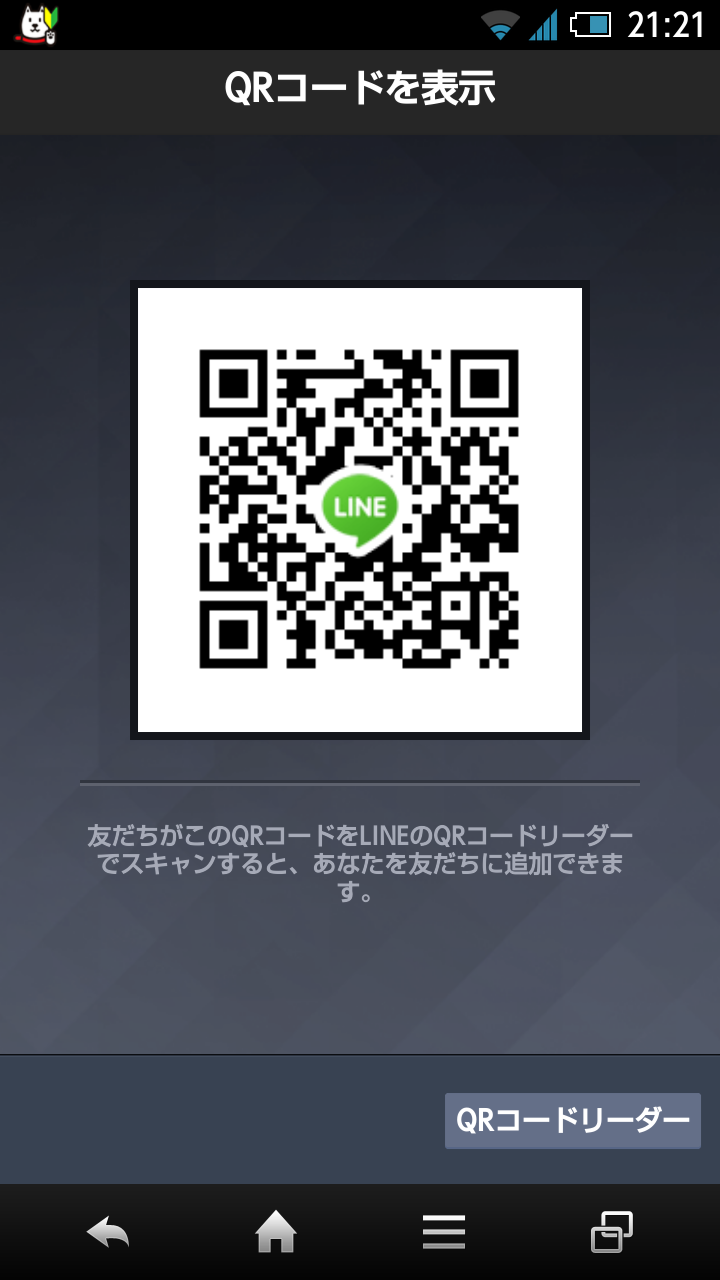Open the QRコードリーダー button

pyautogui.click(x=573, y=1121)
